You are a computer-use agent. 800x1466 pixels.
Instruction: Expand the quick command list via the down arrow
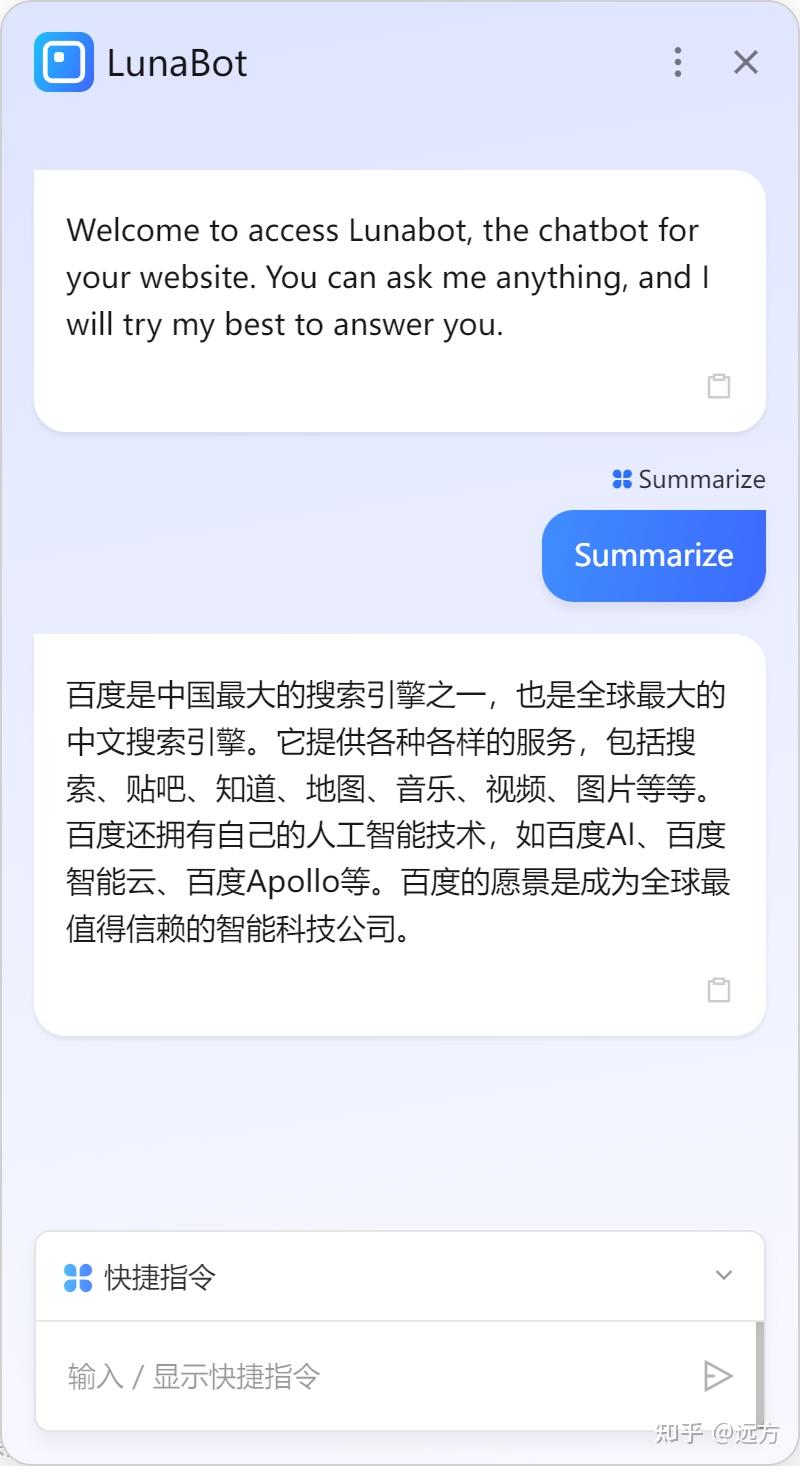click(x=724, y=1275)
